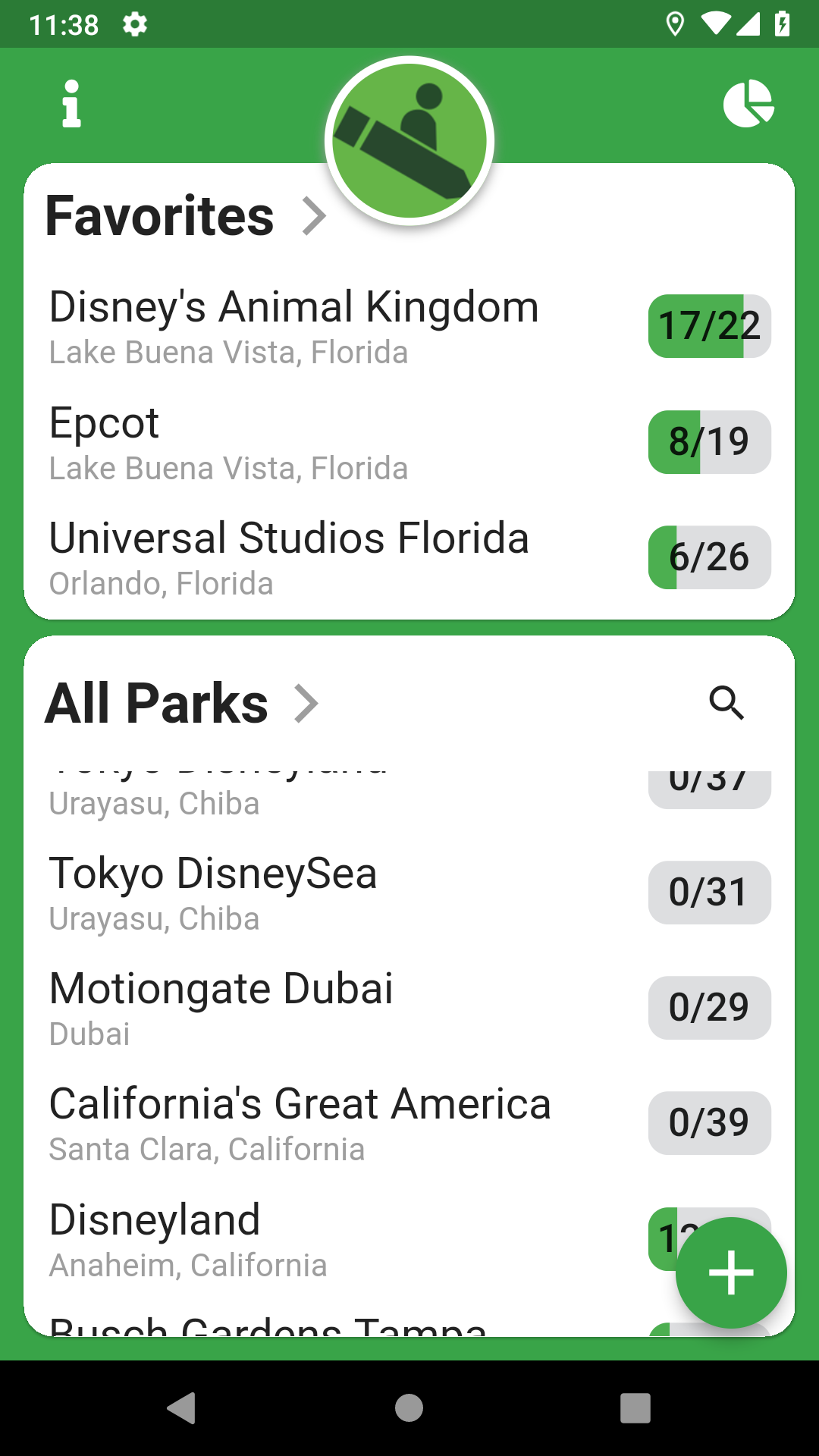
Task: Tap Epcot's 8/19 progress badge
Action: click(708, 442)
